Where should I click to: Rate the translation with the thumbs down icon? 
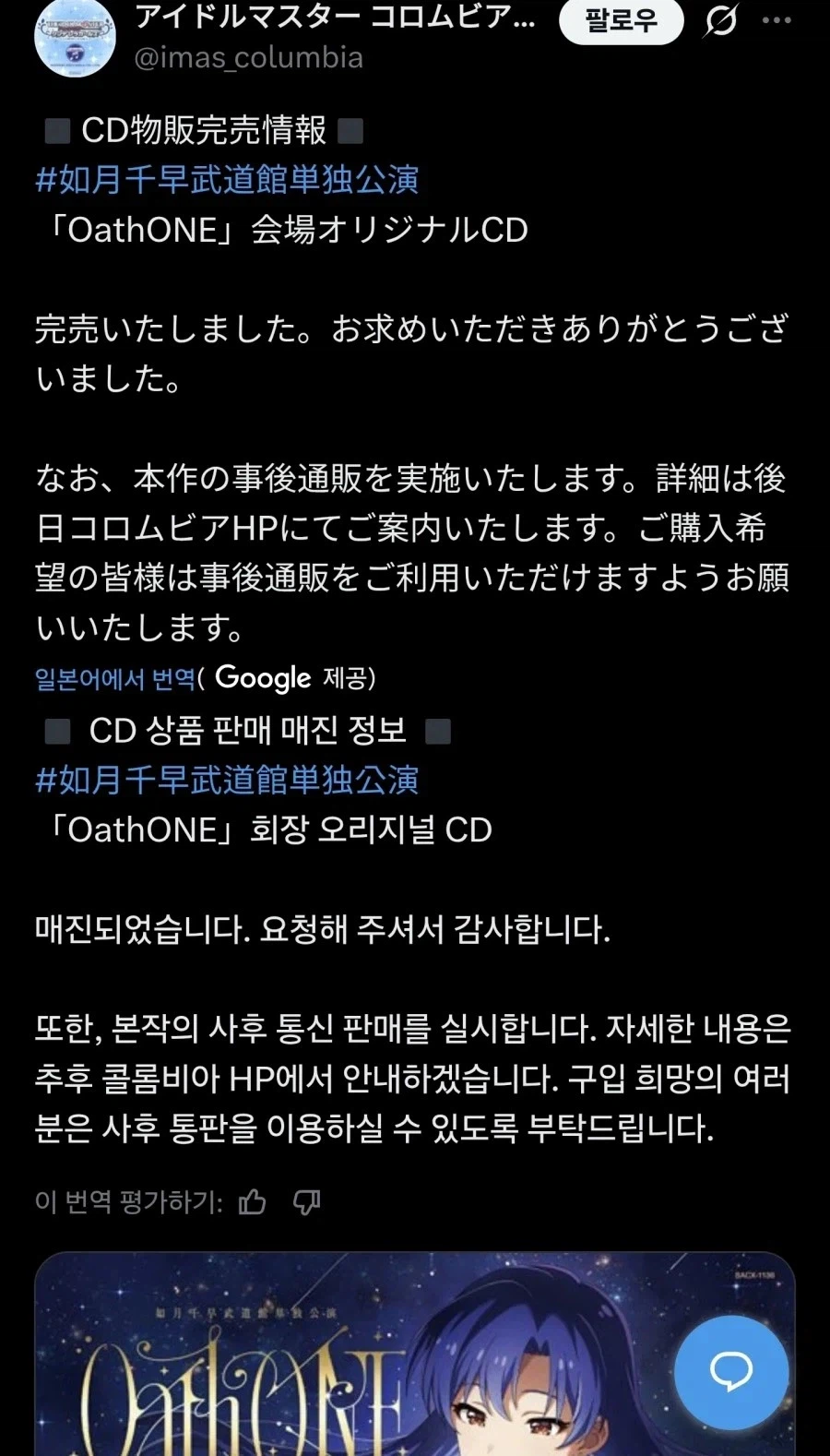pyautogui.click(x=306, y=1202)
